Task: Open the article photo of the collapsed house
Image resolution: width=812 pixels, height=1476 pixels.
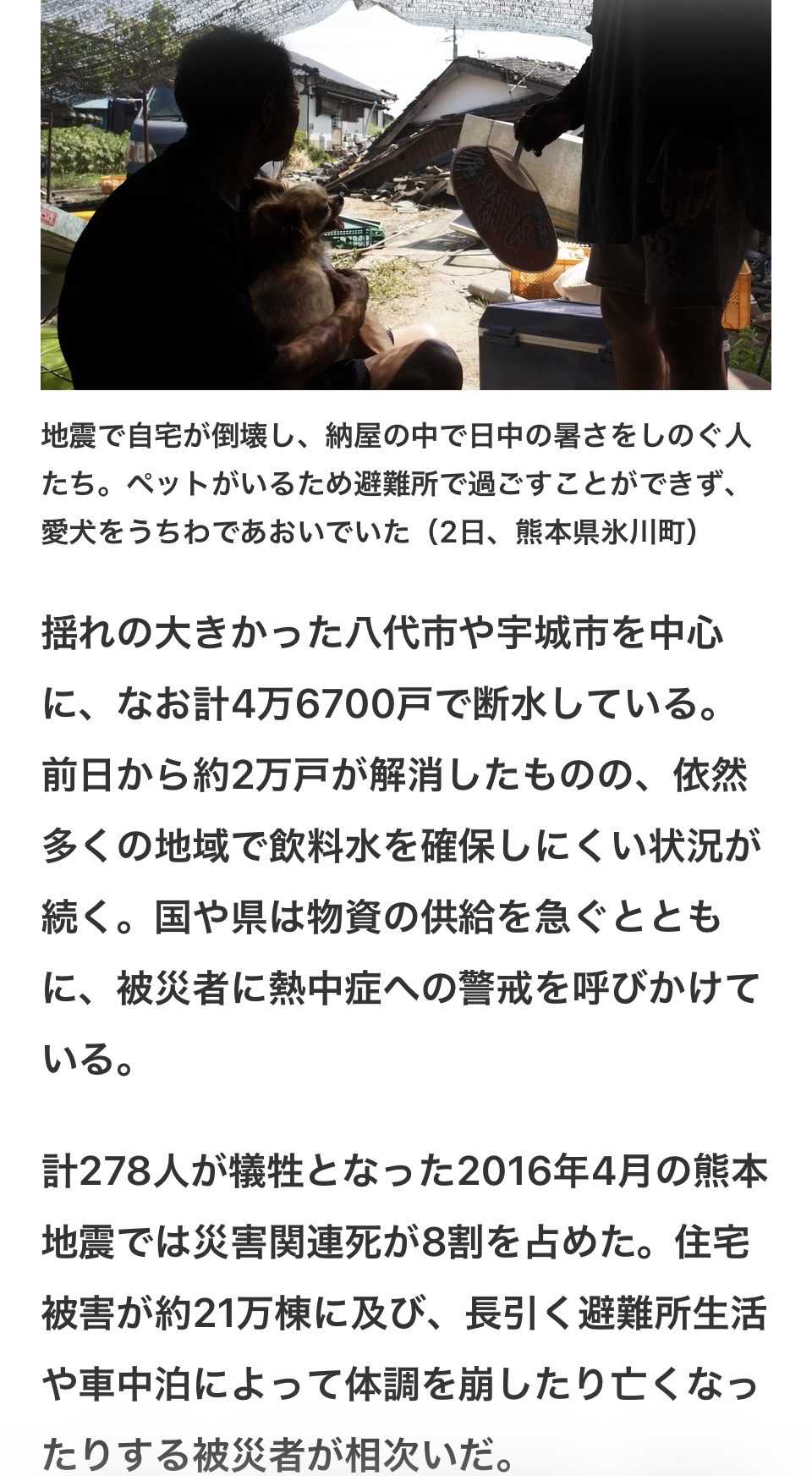Action: (406, 195)
